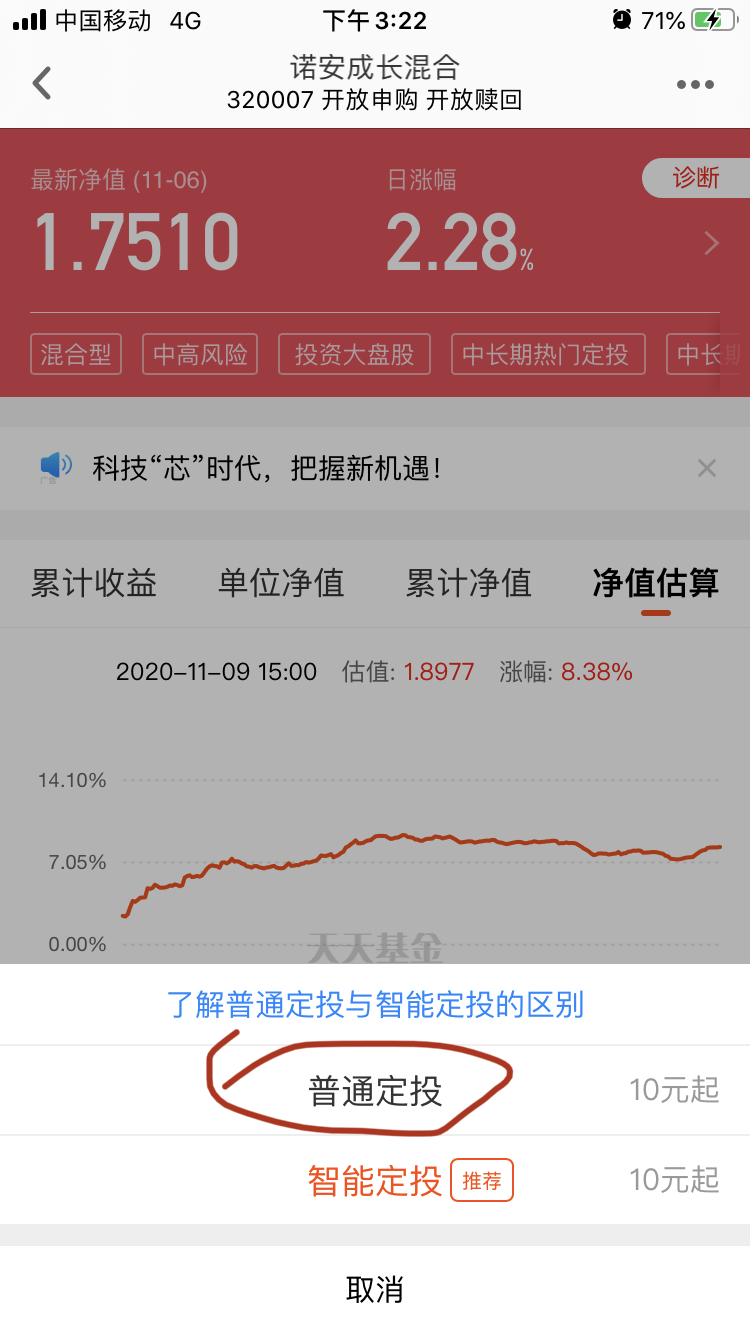Switch to the 累计收益 tab
750x1334 pixels.
point(93,583)
